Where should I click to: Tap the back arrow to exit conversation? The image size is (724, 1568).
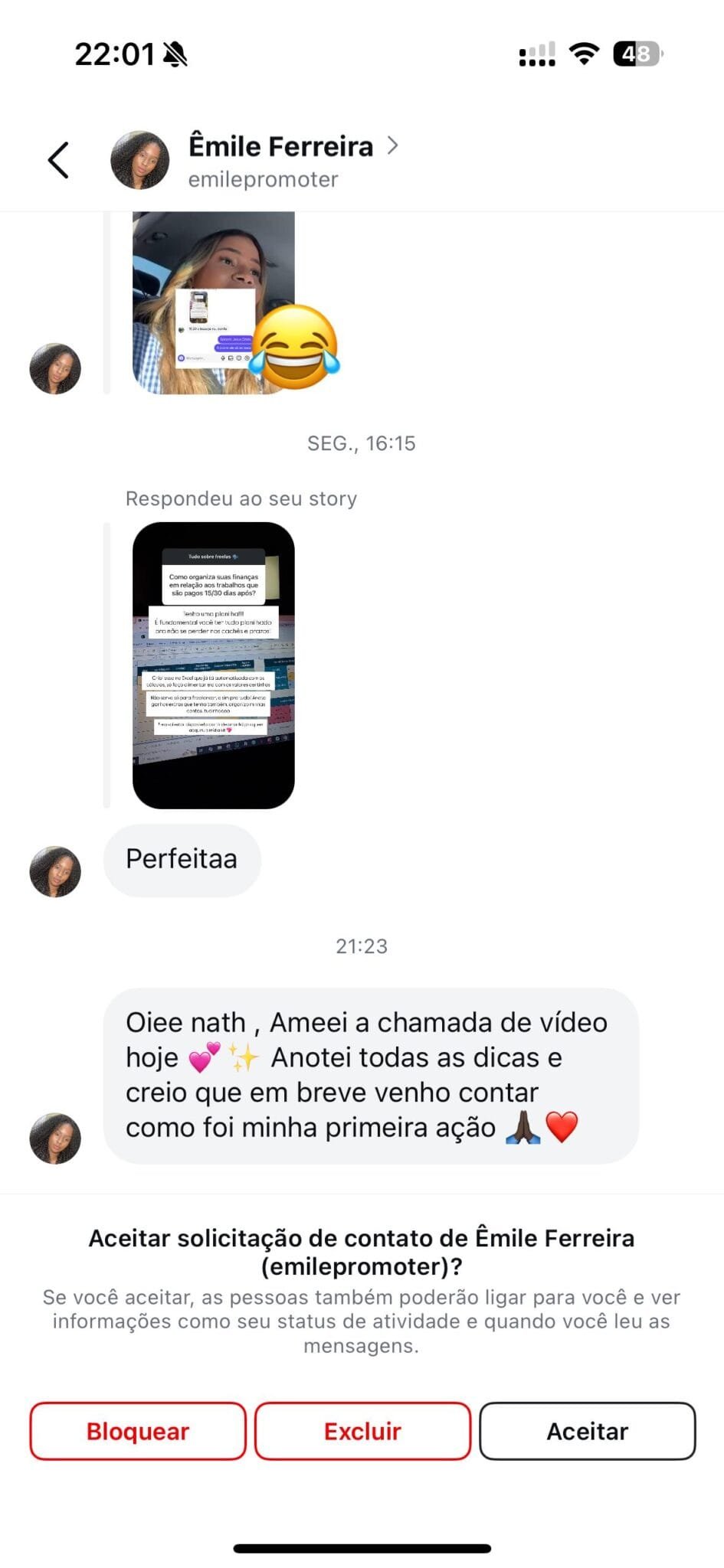tap(58, 159)
